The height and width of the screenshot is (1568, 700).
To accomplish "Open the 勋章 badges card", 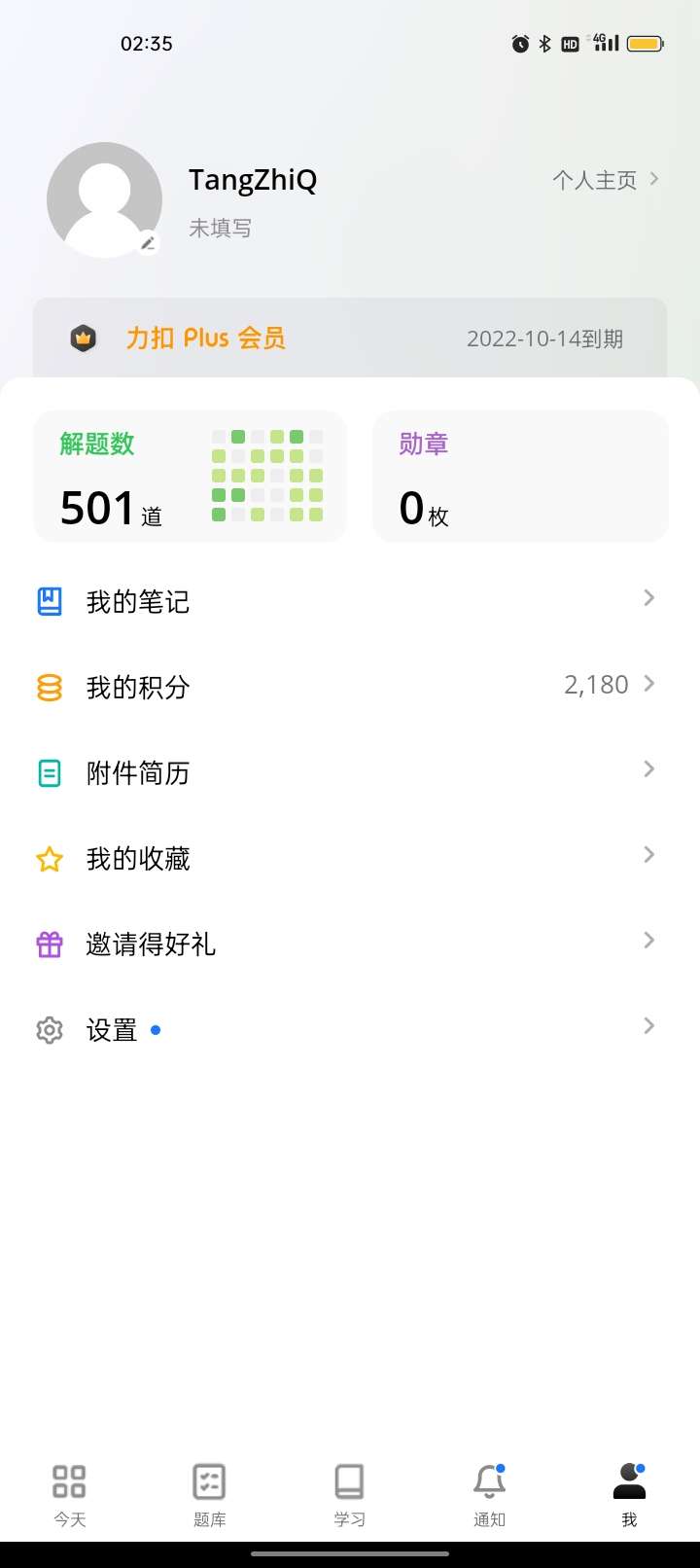I will pos(520,477).
